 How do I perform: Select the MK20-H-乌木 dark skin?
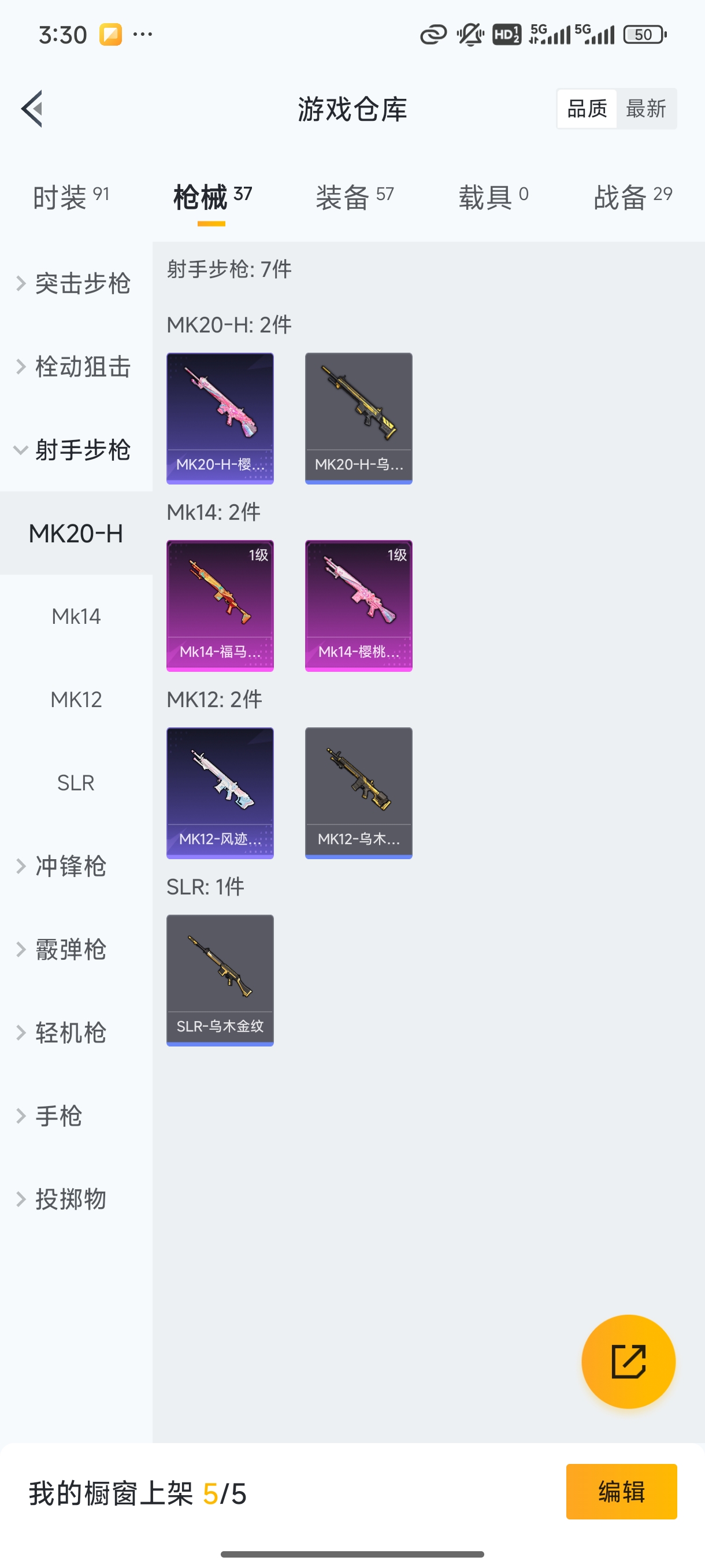359,418
